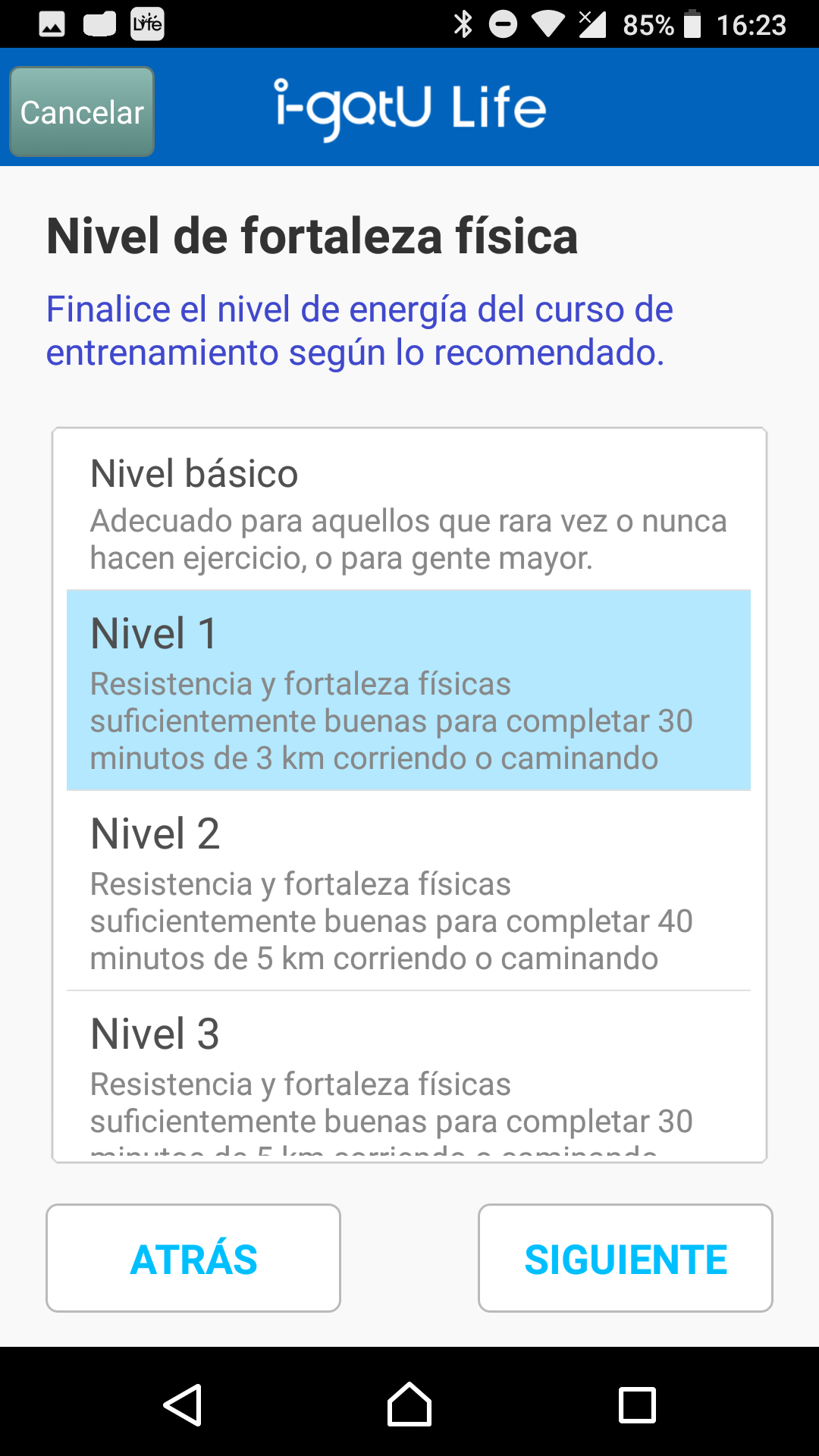Continue with the SIGUIENTE button
Screen dimensions: 819x1456
click(626, 1258)
